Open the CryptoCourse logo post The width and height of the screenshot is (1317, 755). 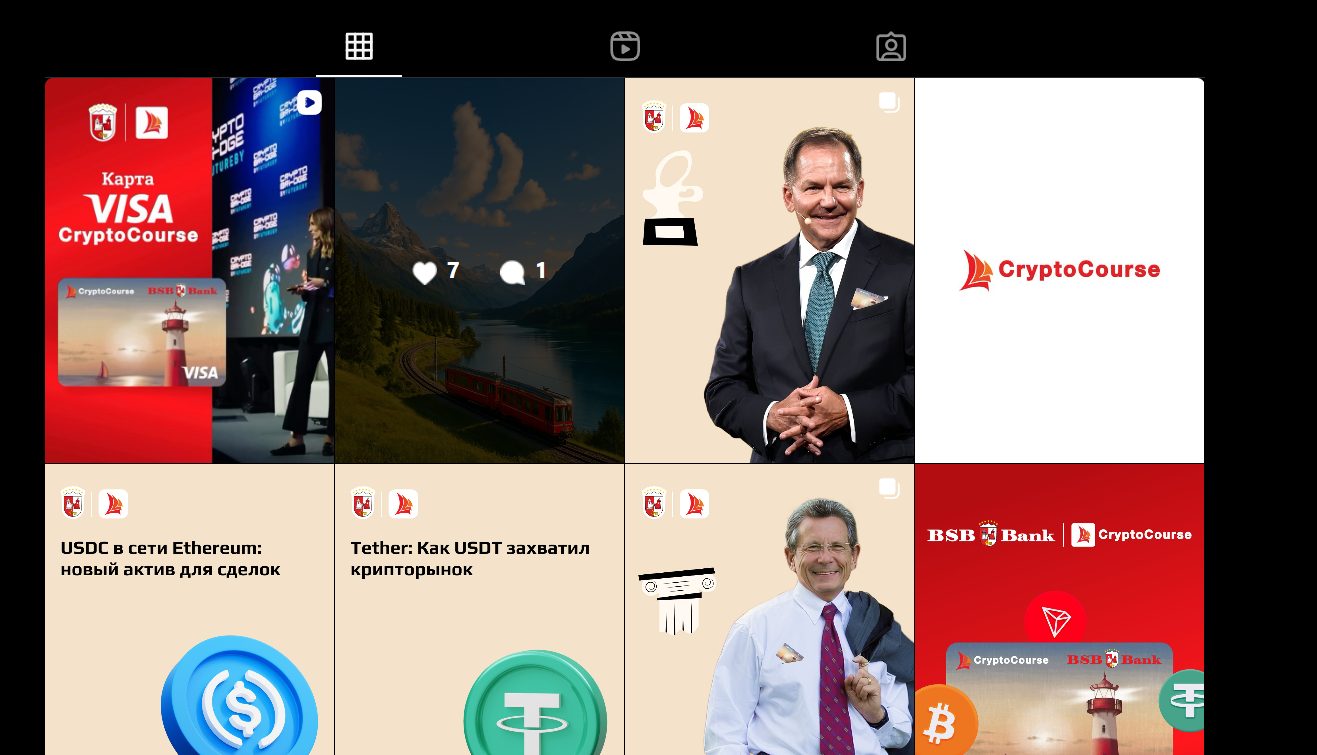pyautogui.click(x=1059, y=270)
